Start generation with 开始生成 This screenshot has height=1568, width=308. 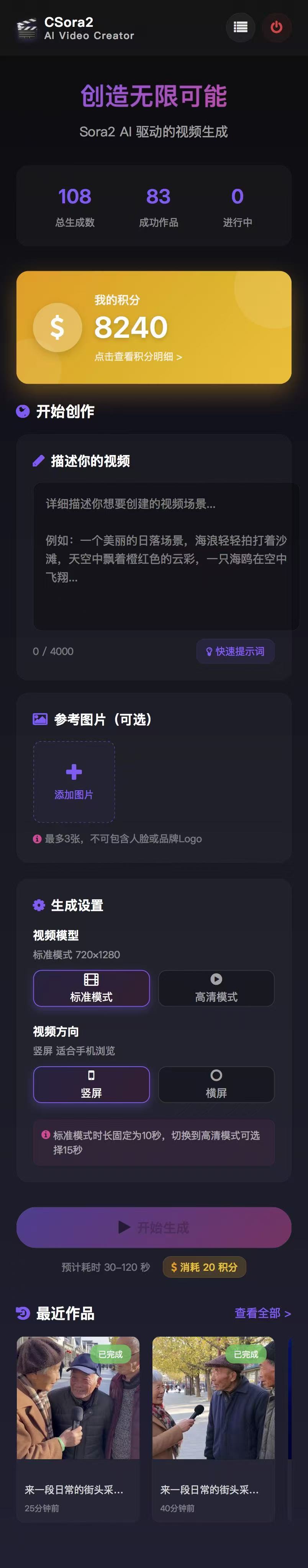tap(153, 1226)
